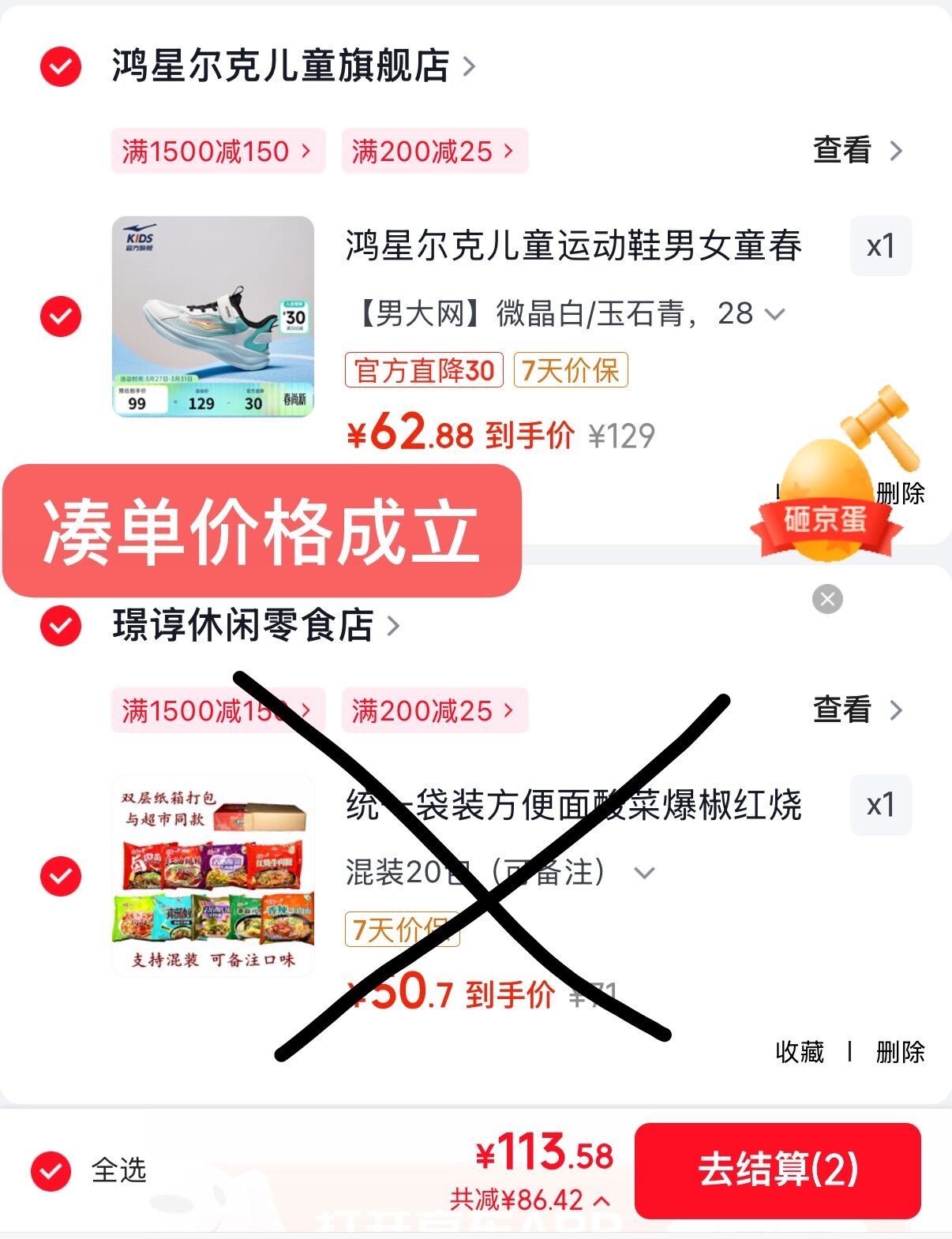The image size is (952, 1239).
Task: Change quantity x1 for the kids sneakers
Action: point(879,246)
